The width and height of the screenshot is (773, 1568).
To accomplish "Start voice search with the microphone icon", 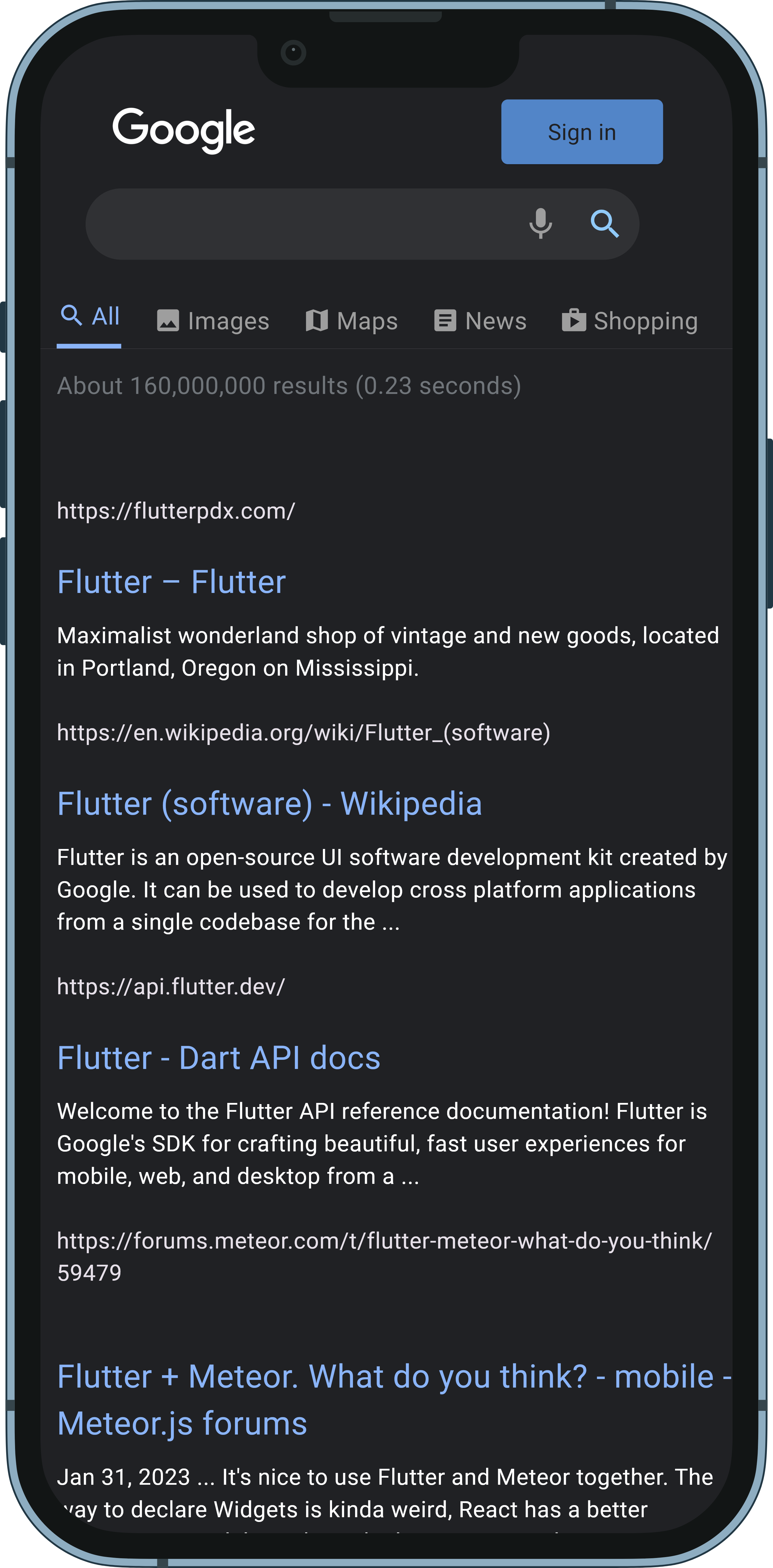I will pyautogui.click(x=540, y=224).
